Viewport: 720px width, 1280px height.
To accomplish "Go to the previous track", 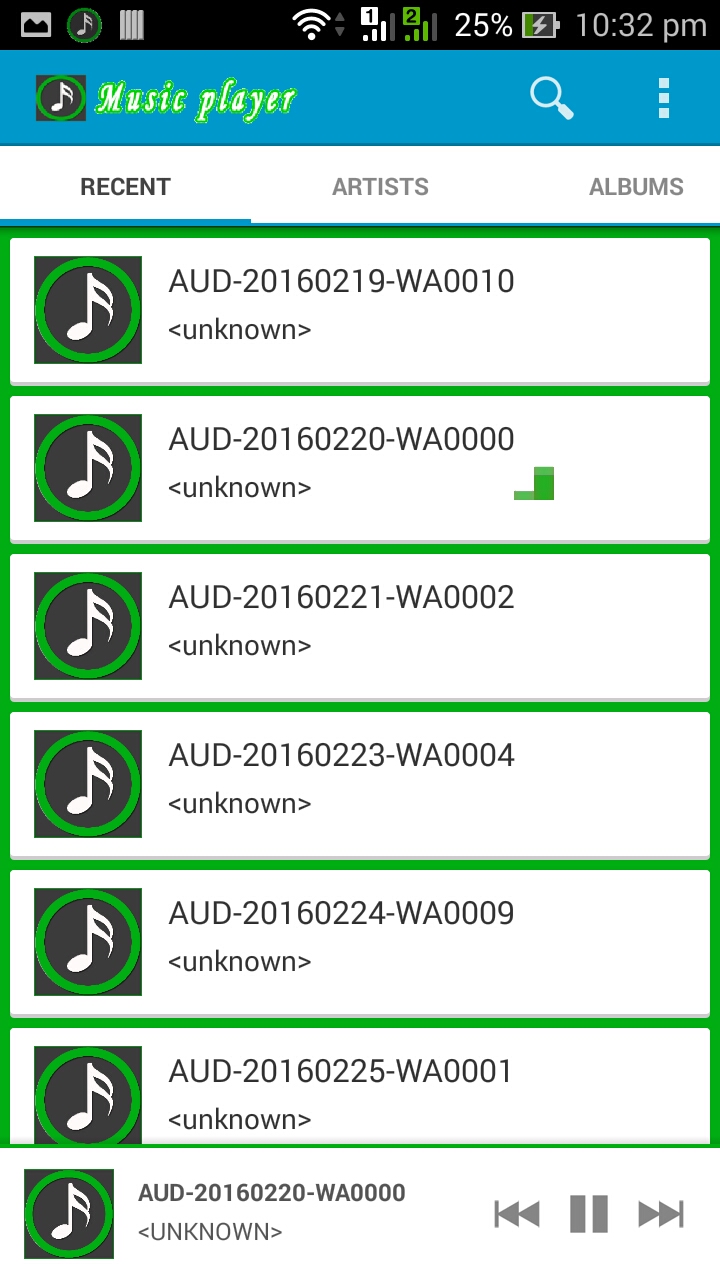I will 516,1213.
